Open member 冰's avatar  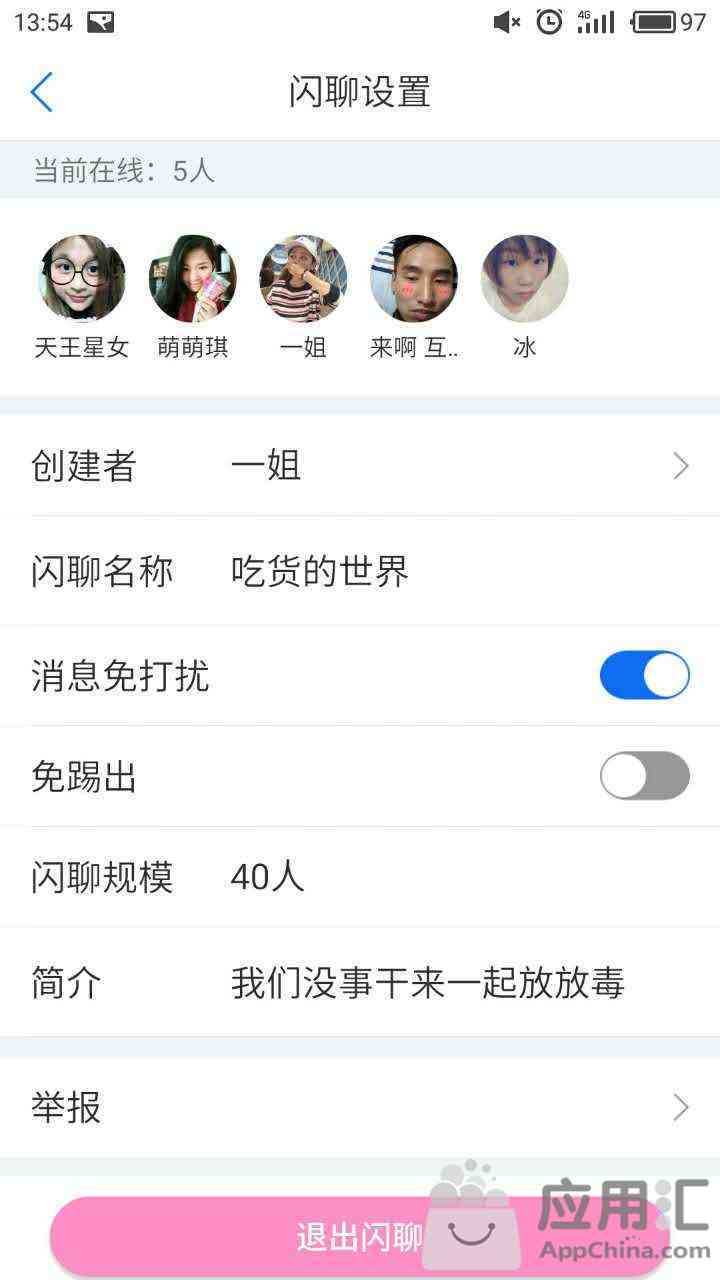point(525,279)
